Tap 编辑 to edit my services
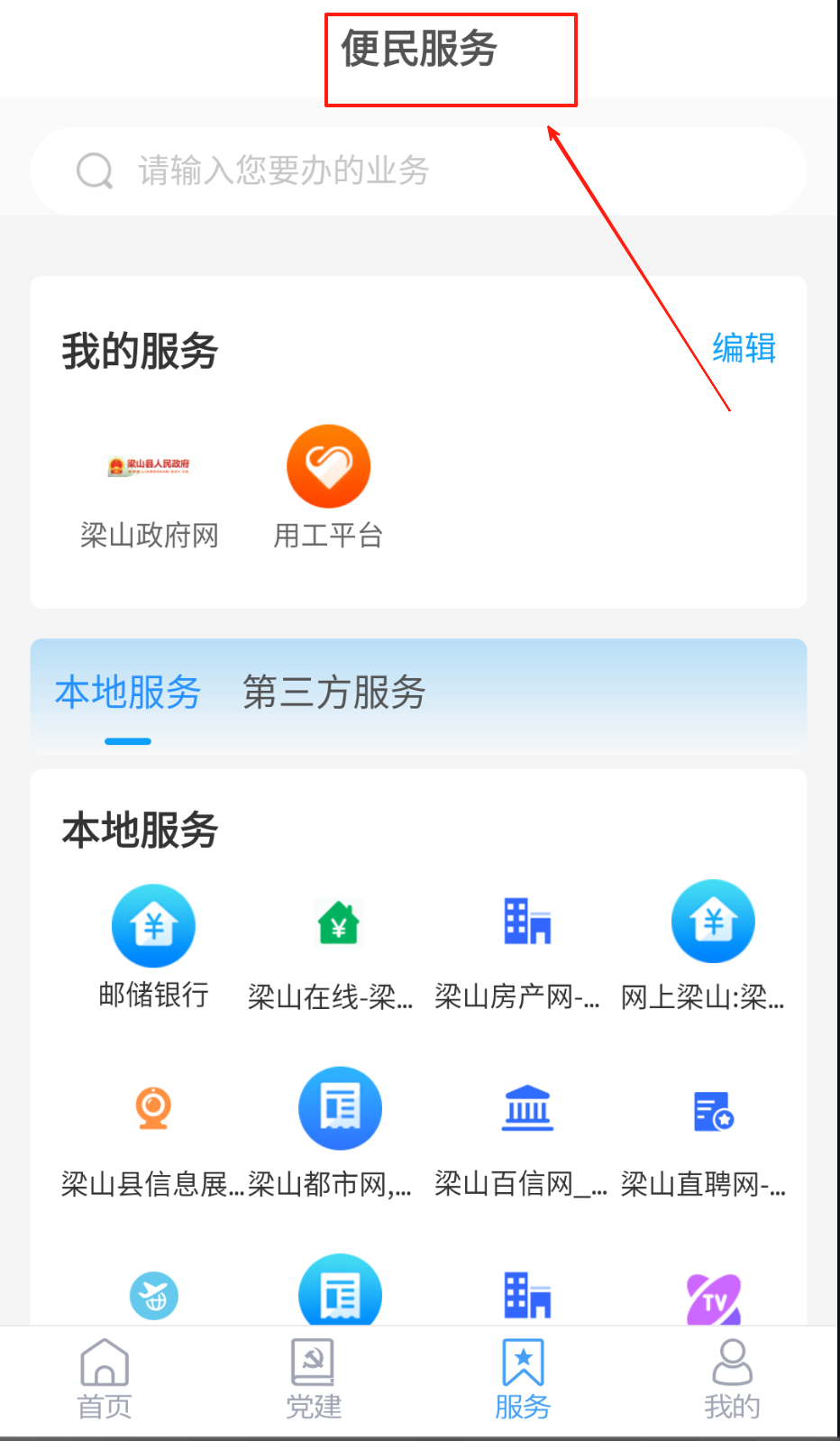840x1441 pixels. (x=744, y=348)
